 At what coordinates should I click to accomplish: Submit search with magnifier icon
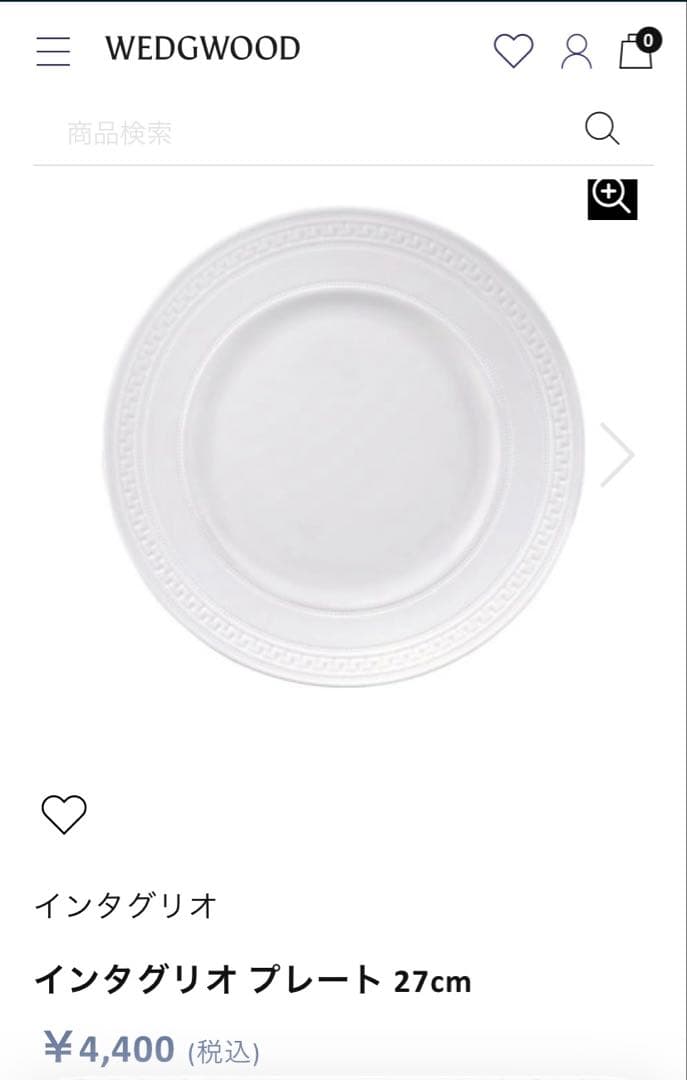[x=602, y=129]
